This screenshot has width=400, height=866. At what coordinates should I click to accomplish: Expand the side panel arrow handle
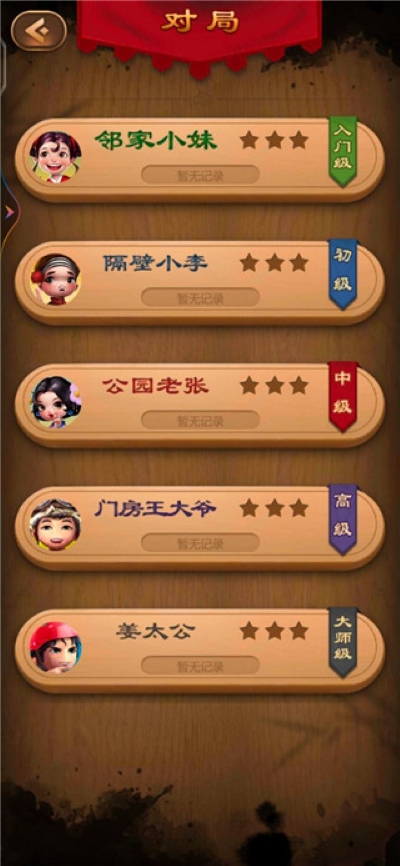pos(9,211)
